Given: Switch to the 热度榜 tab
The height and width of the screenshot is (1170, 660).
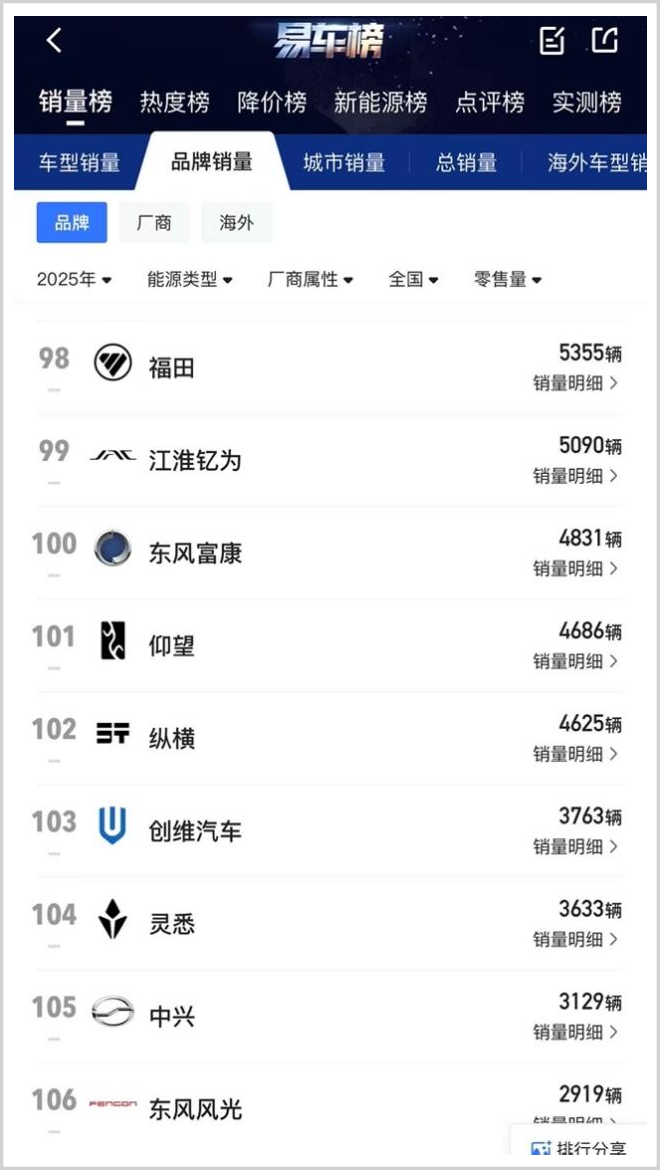Looking at the screenshot, I should point(174,102).
